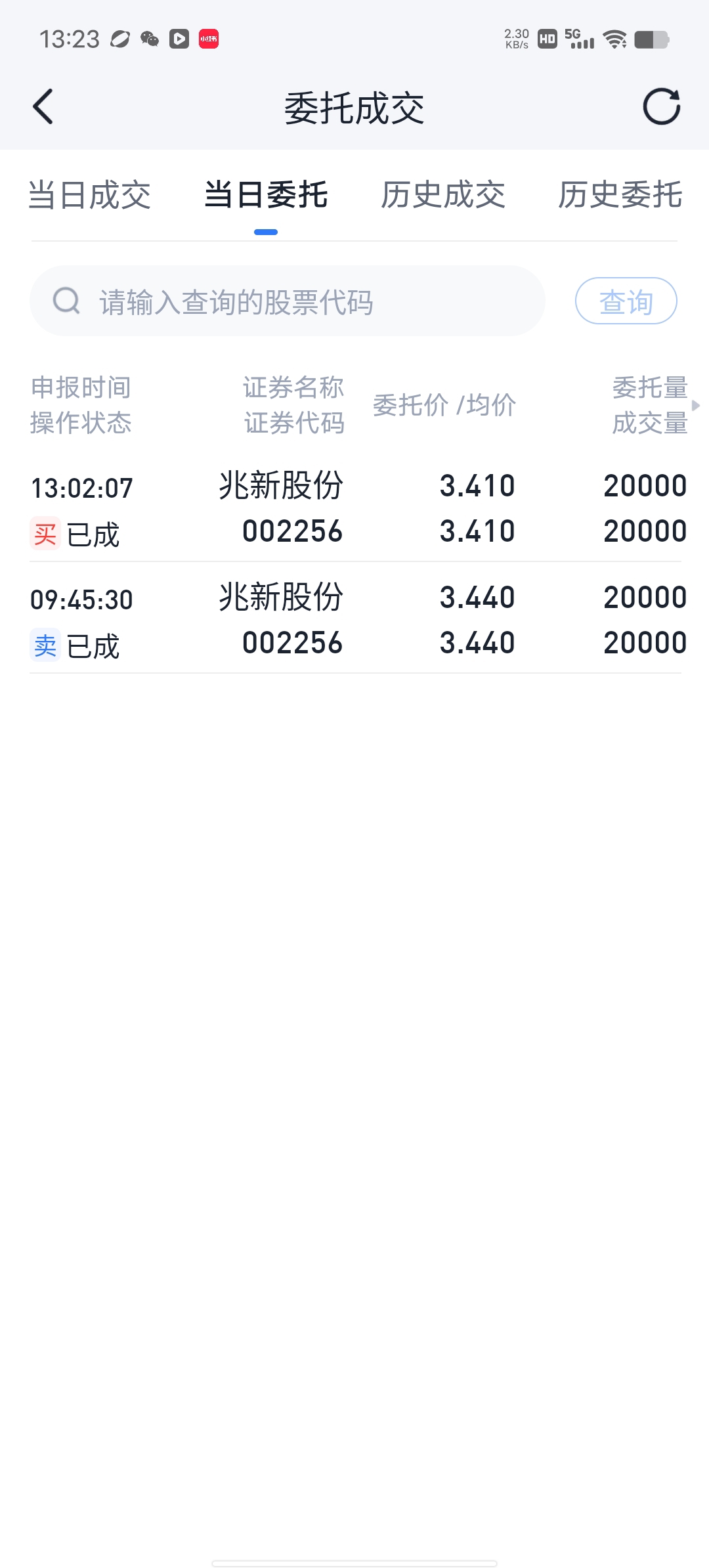Viewport: 709px width, 1568px height.
Task: Open the 09:45:30 sell order for 兆新股份
Action: tap(355, 619)
